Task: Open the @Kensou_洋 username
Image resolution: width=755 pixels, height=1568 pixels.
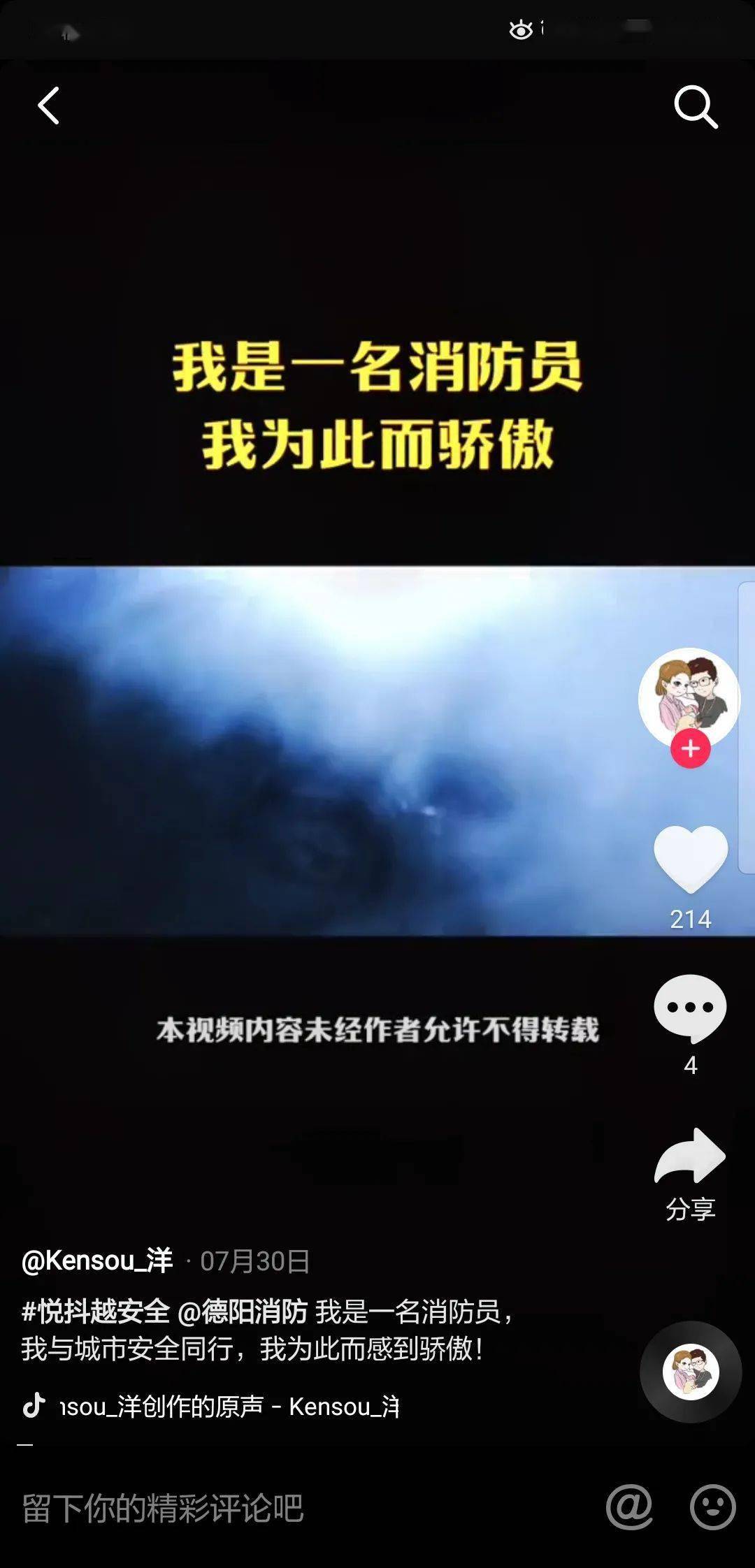Action: coord(97,1261)
